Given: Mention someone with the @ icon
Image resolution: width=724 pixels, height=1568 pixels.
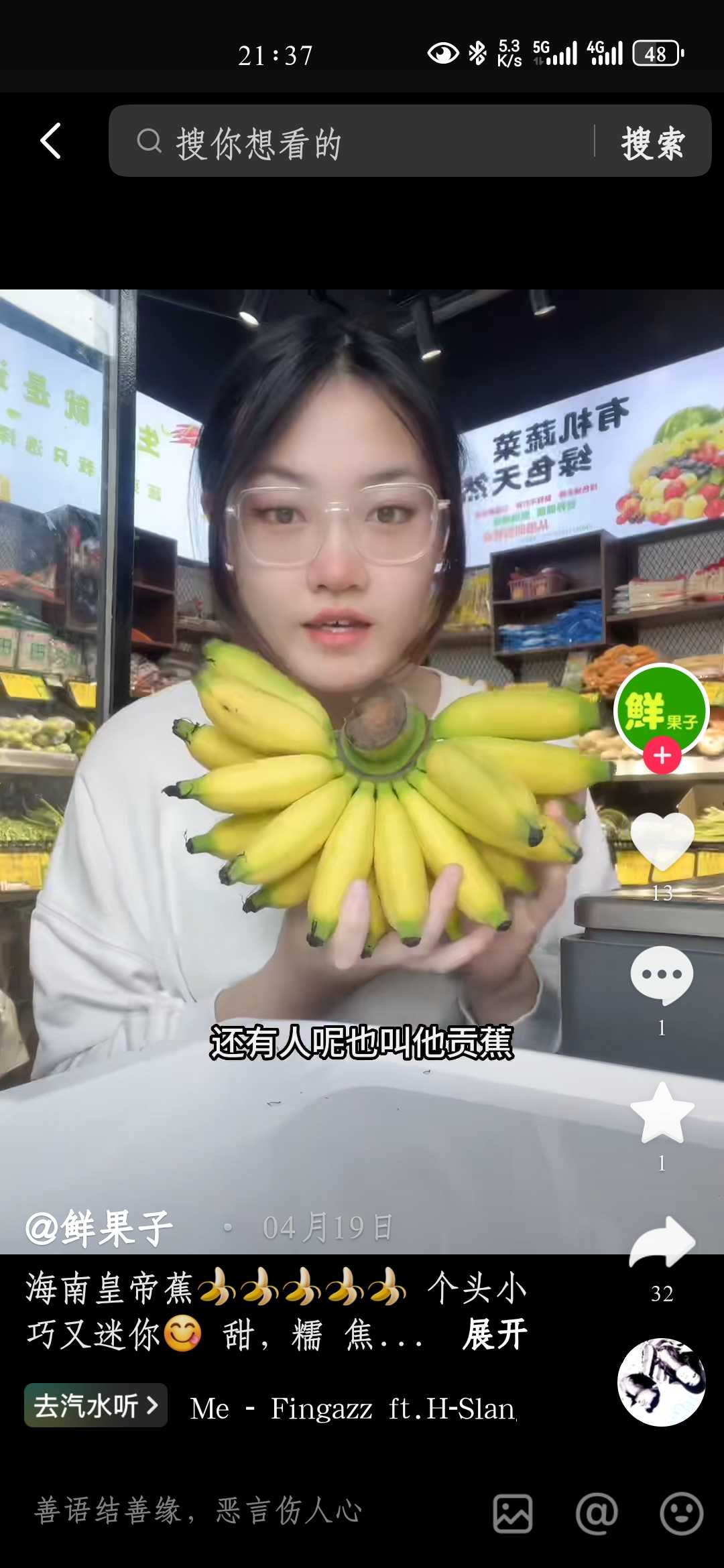Looking at the screenshot, I should pyautogui.click(x=597, y=1513).
